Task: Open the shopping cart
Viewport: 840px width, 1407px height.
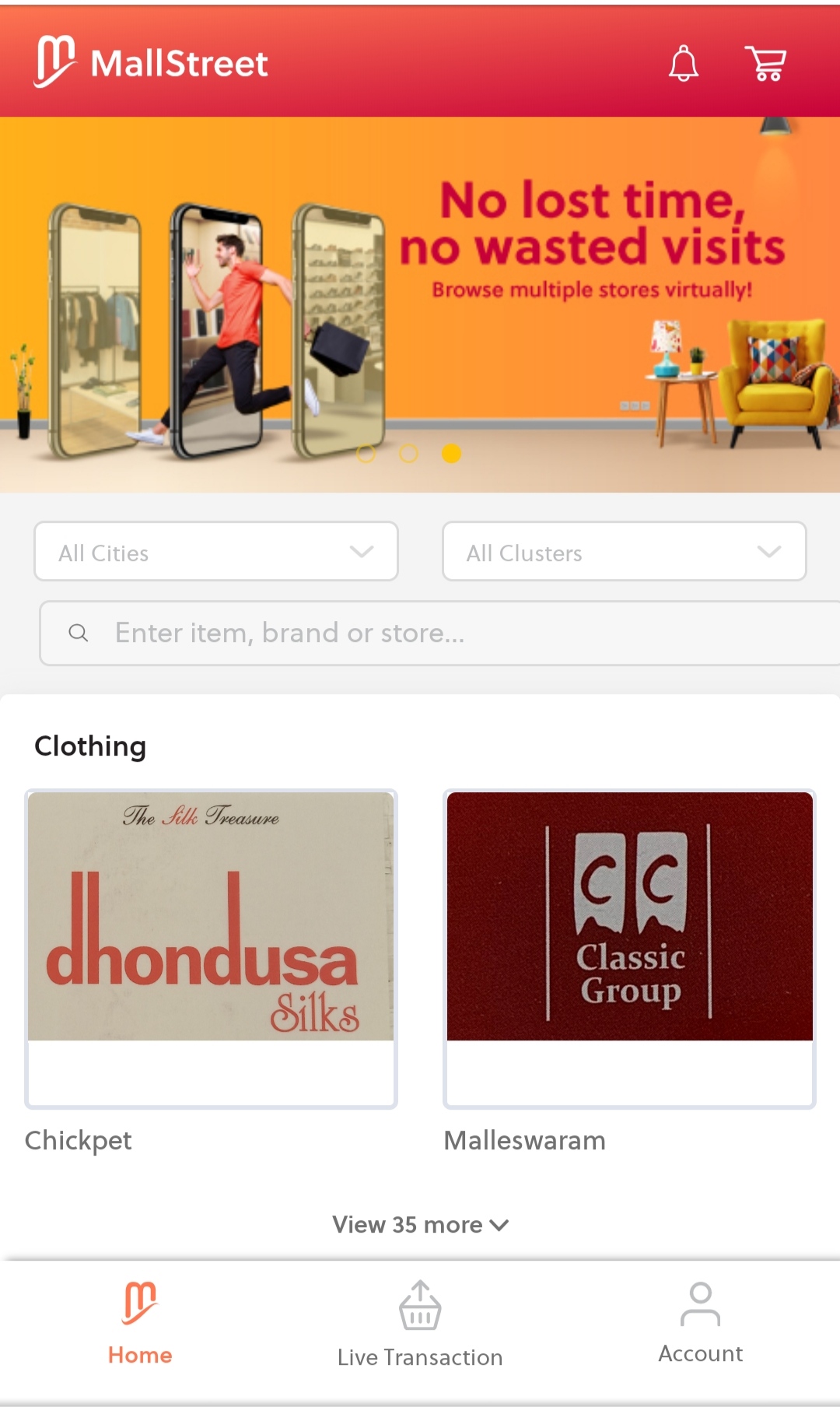Action: pos(766,63)
